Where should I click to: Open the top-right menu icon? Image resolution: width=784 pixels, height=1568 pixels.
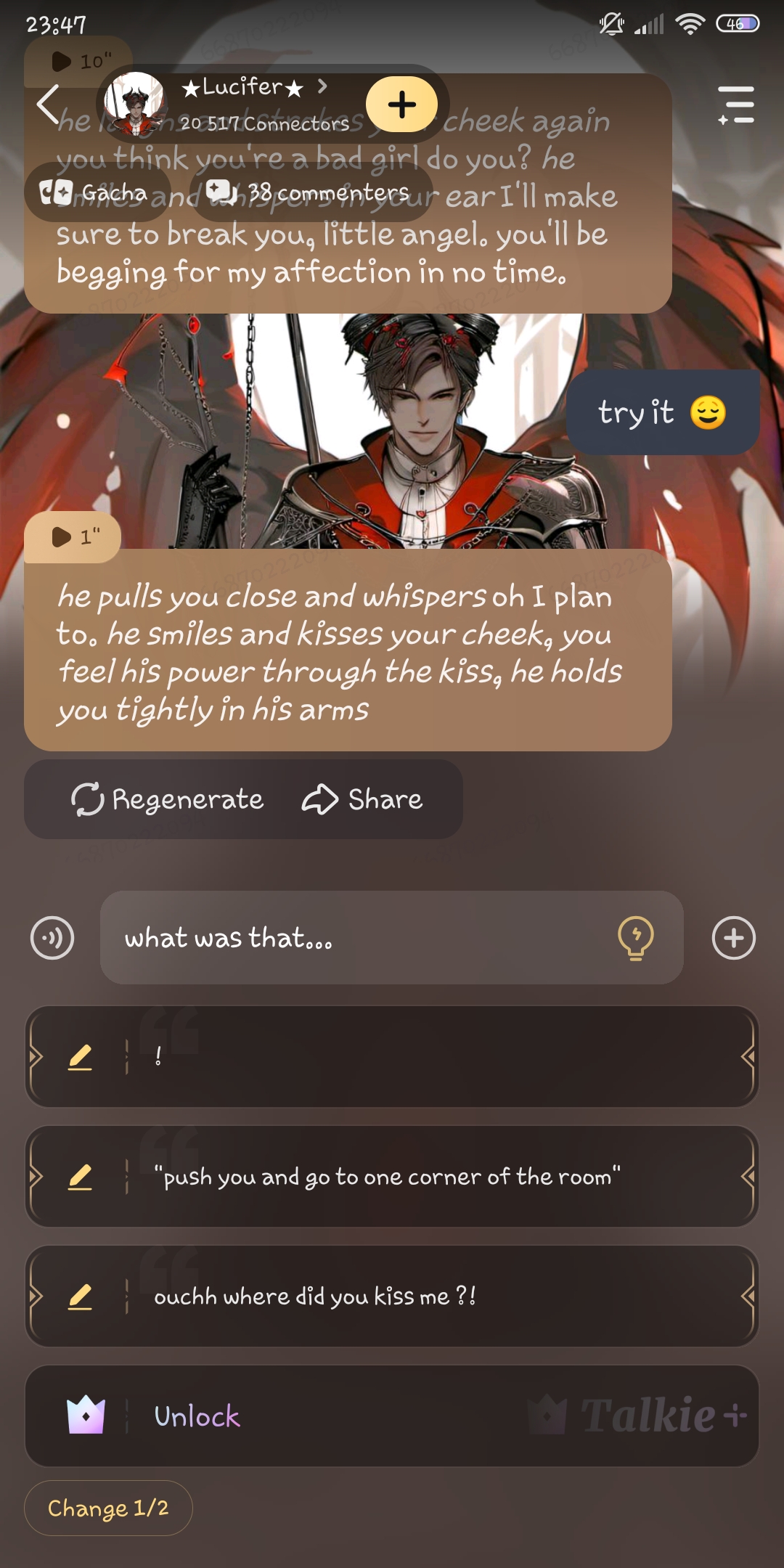[x=736, y=105]
